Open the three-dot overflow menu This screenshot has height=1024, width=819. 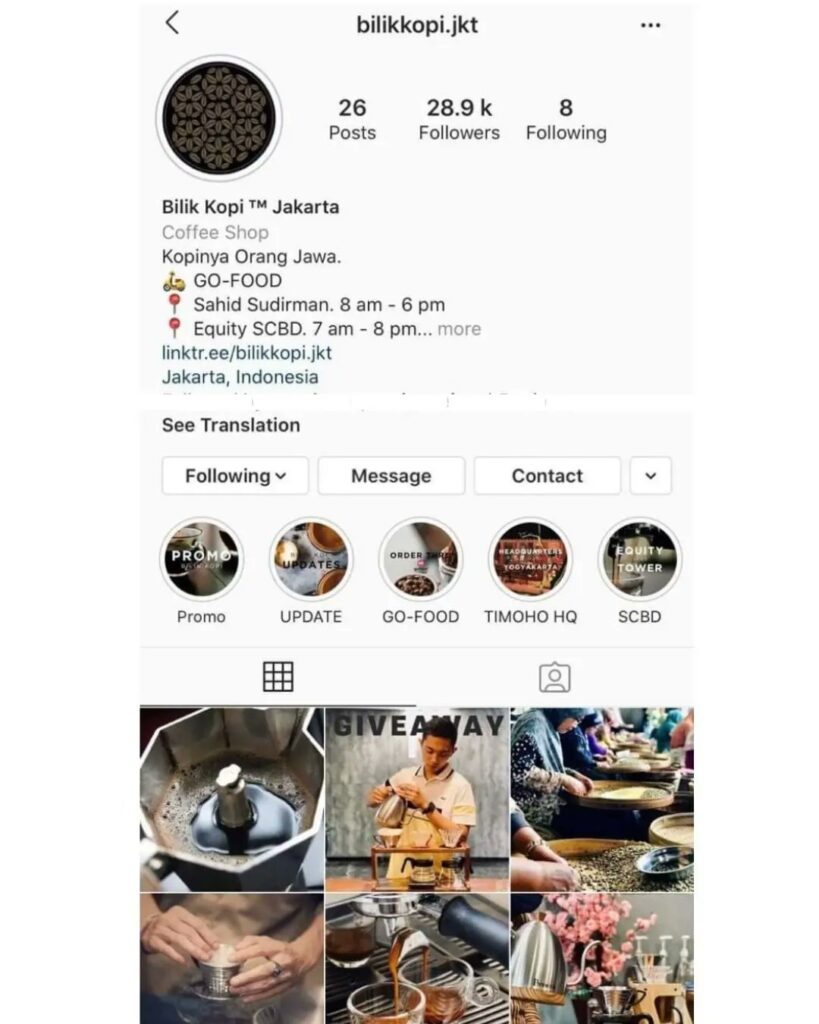pos(650,25)
